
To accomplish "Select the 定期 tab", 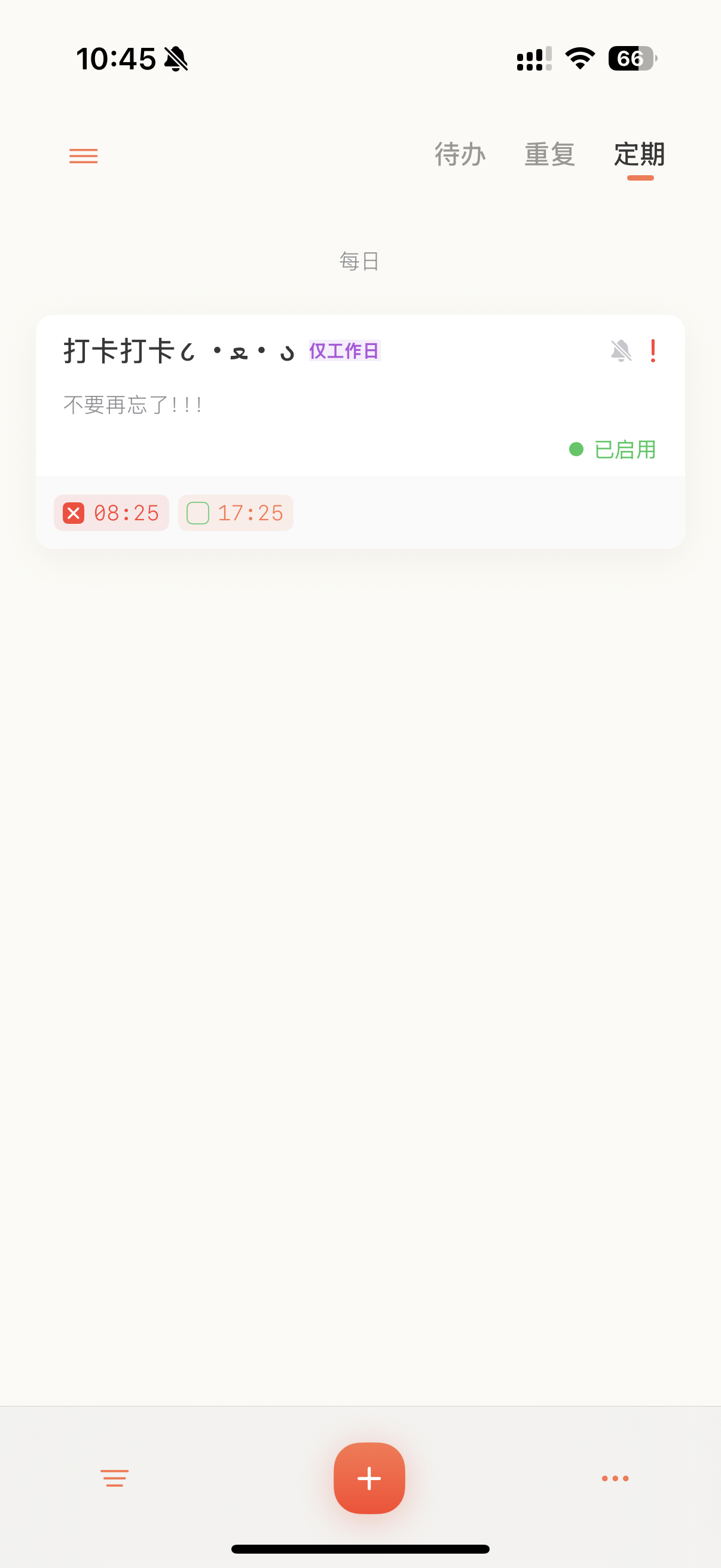I will (640, 154).
